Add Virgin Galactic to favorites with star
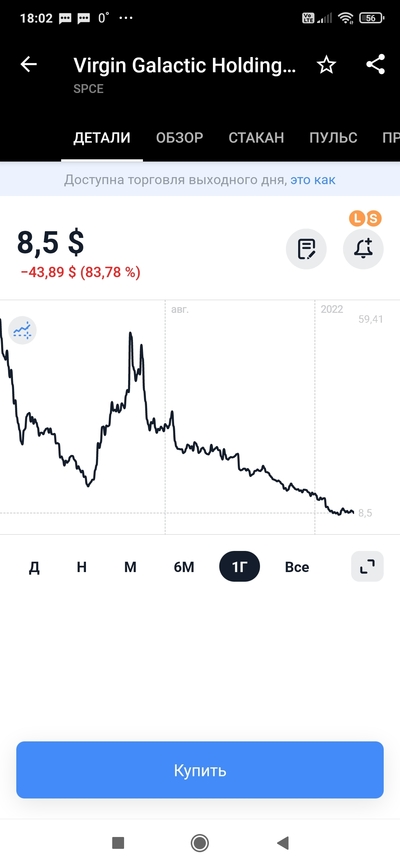This screenshot has width=400, height=867. [326, 65]
